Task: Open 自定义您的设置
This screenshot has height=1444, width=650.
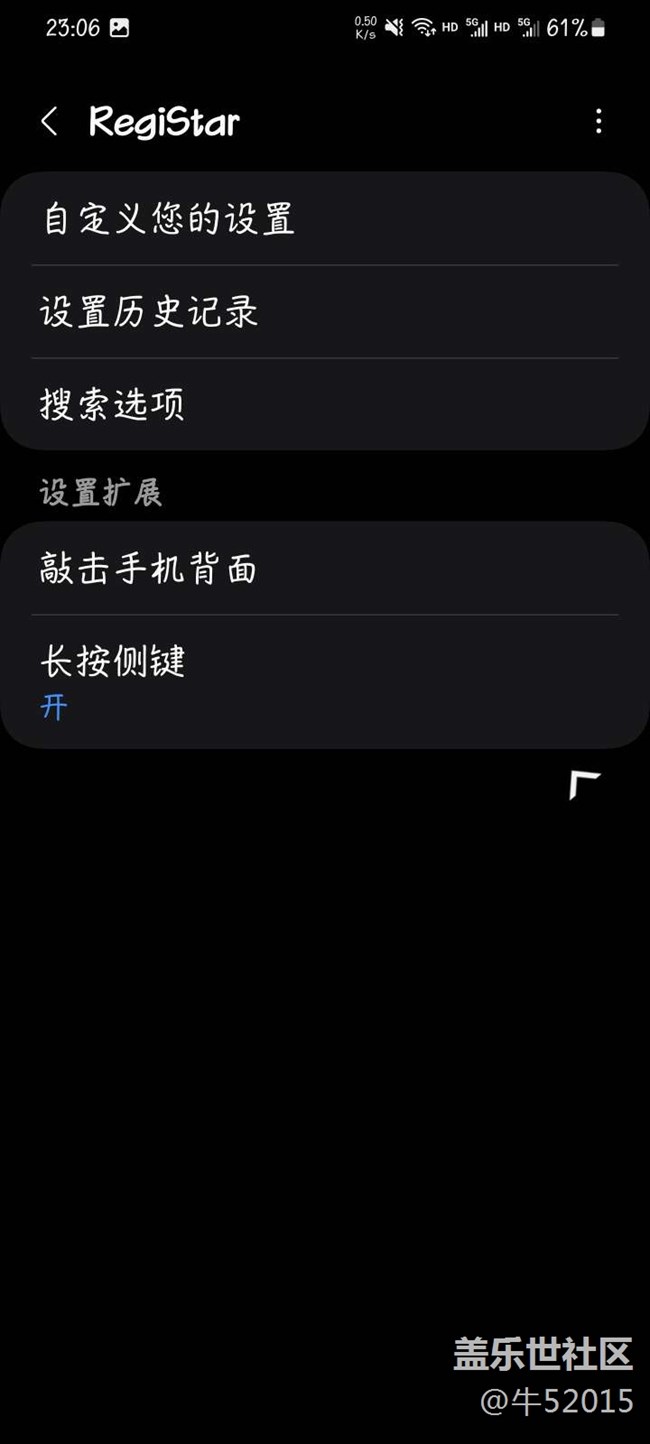Action: pos(325,219)
